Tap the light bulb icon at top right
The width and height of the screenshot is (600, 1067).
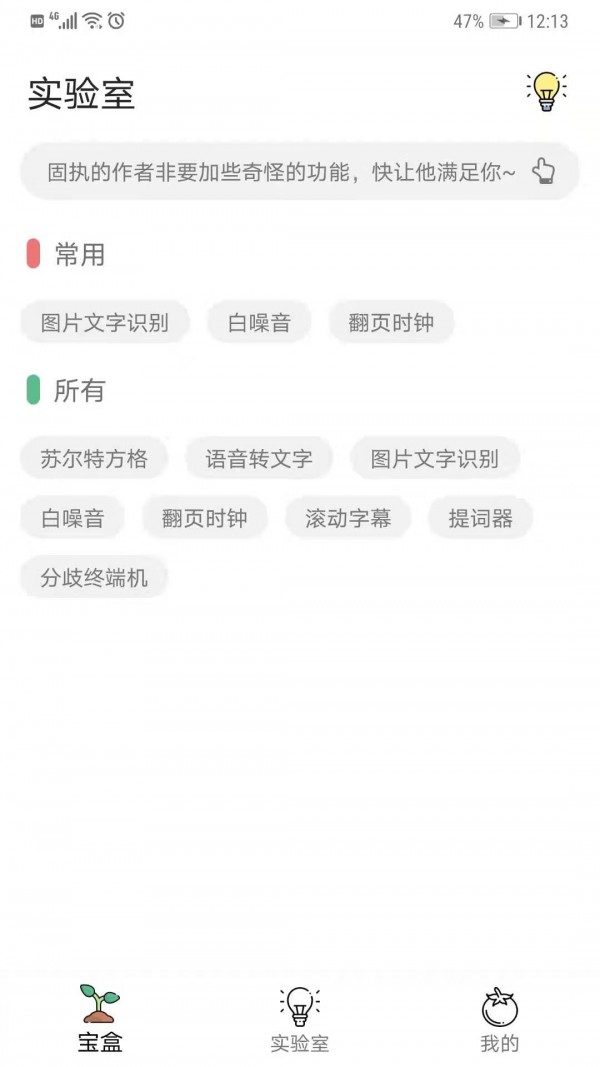click(x=545, y=92)
